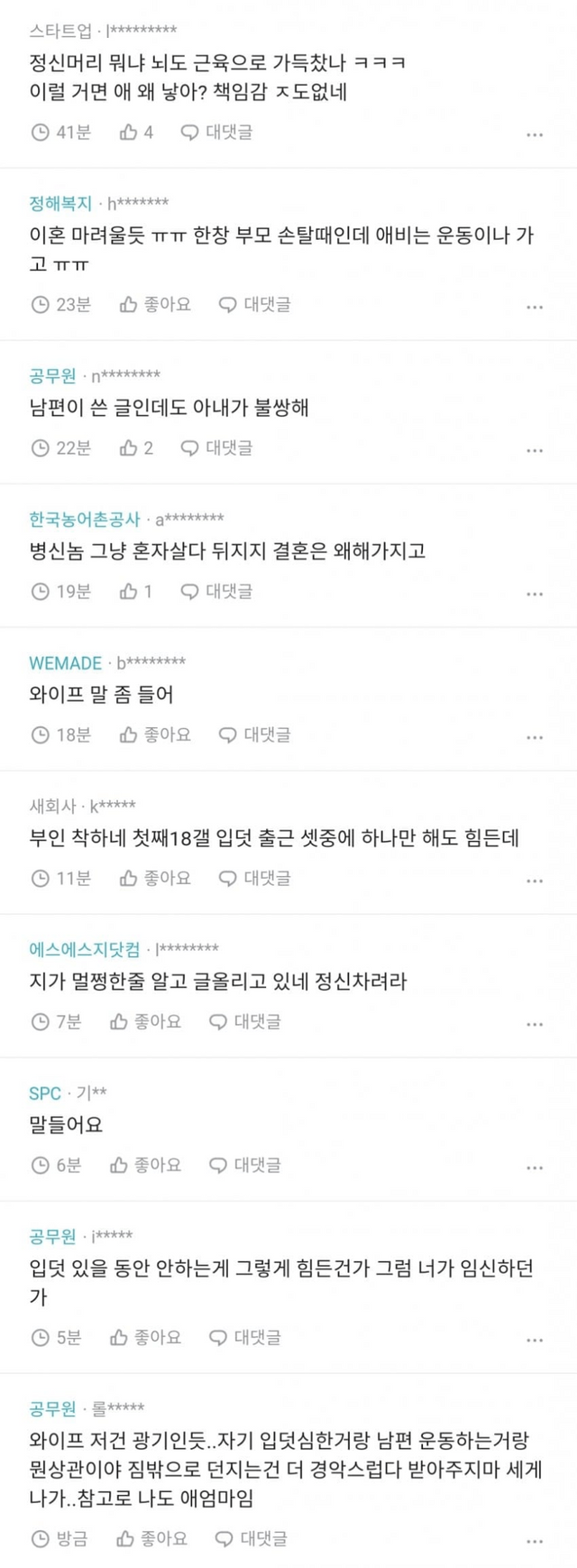577x1568 pixels.
Task: Reply to the 한국농어촌공사 comment
Action: (216, 592)
